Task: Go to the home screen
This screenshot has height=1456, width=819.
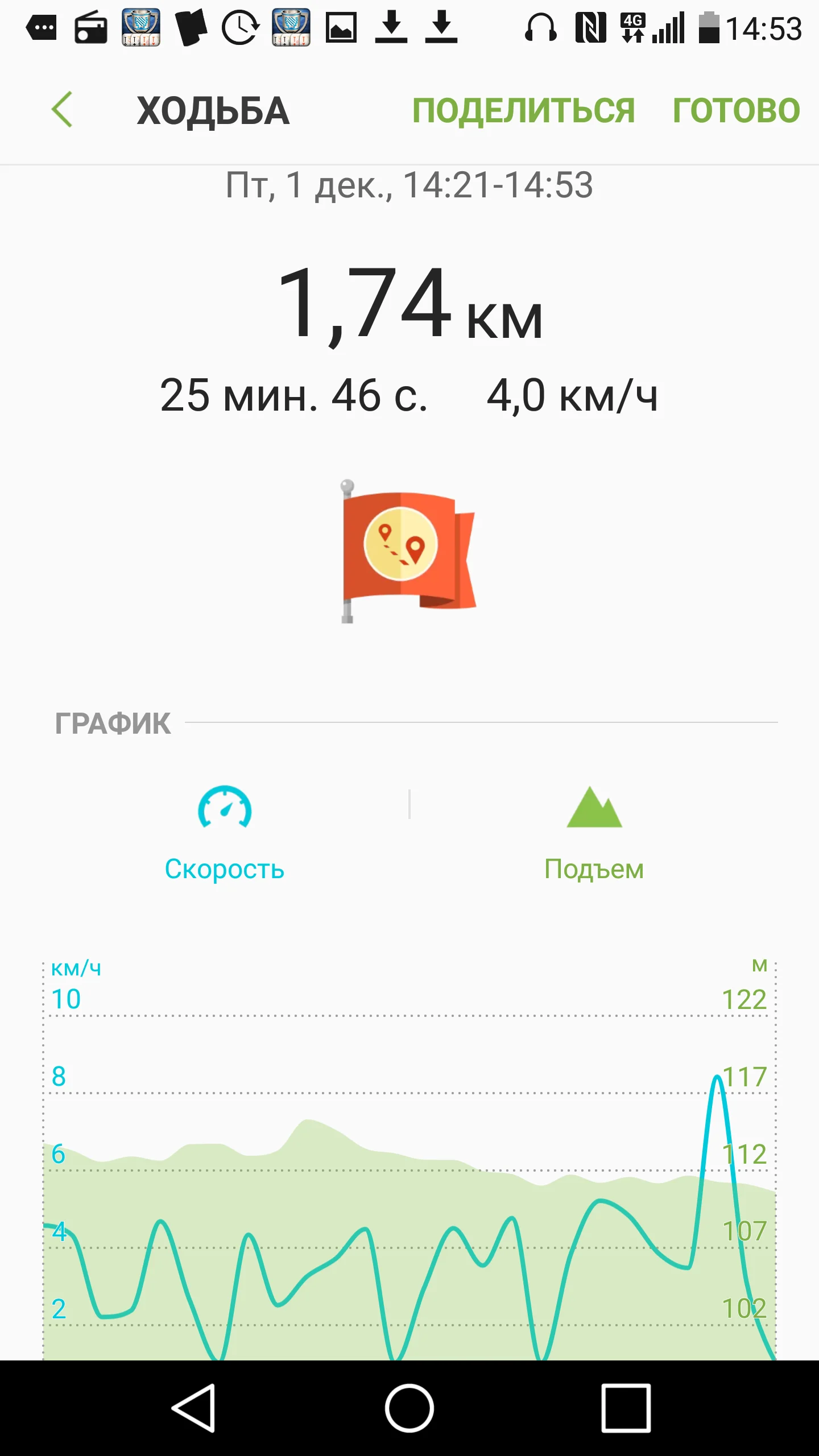Action: (409, 1408)
